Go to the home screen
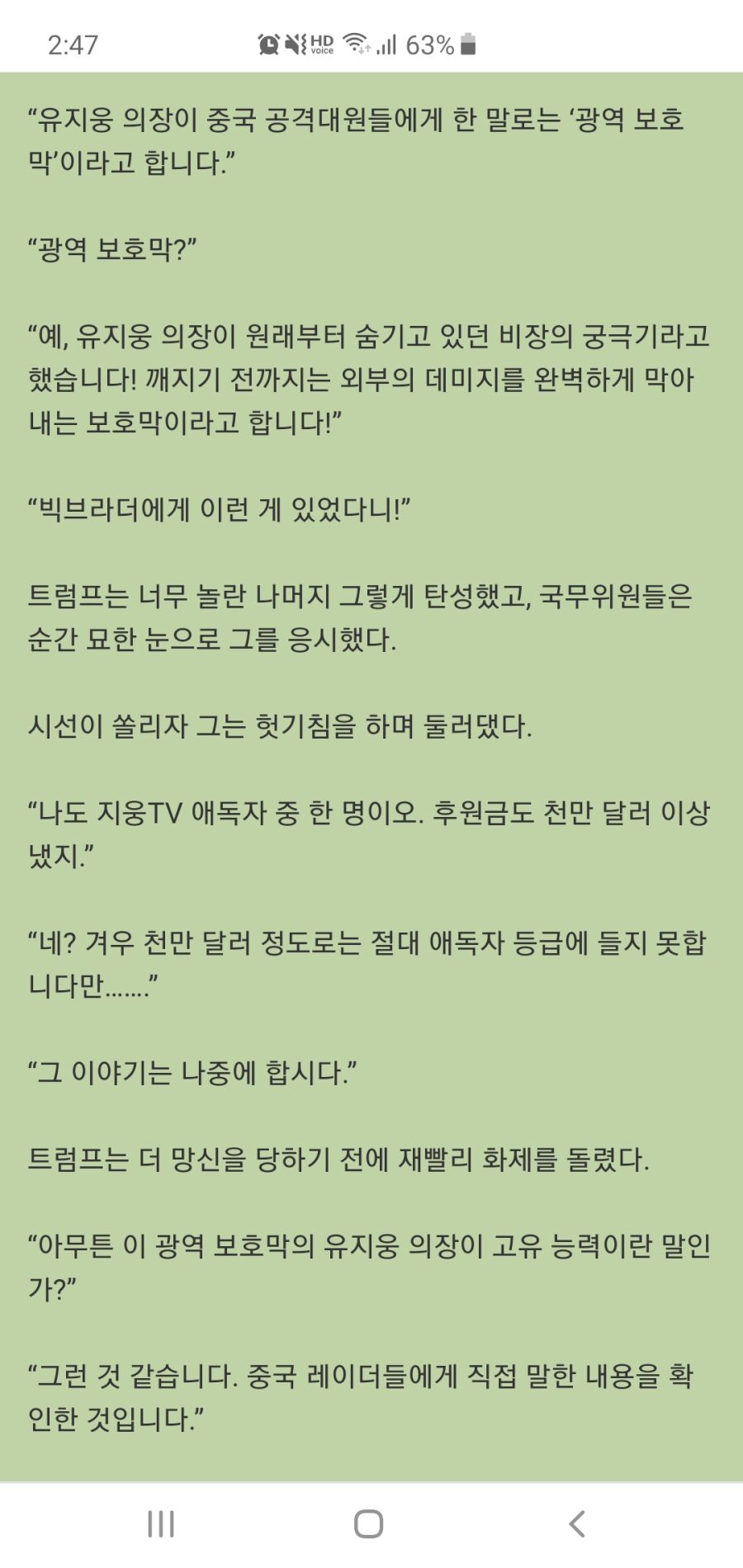 pos(368,1523)
